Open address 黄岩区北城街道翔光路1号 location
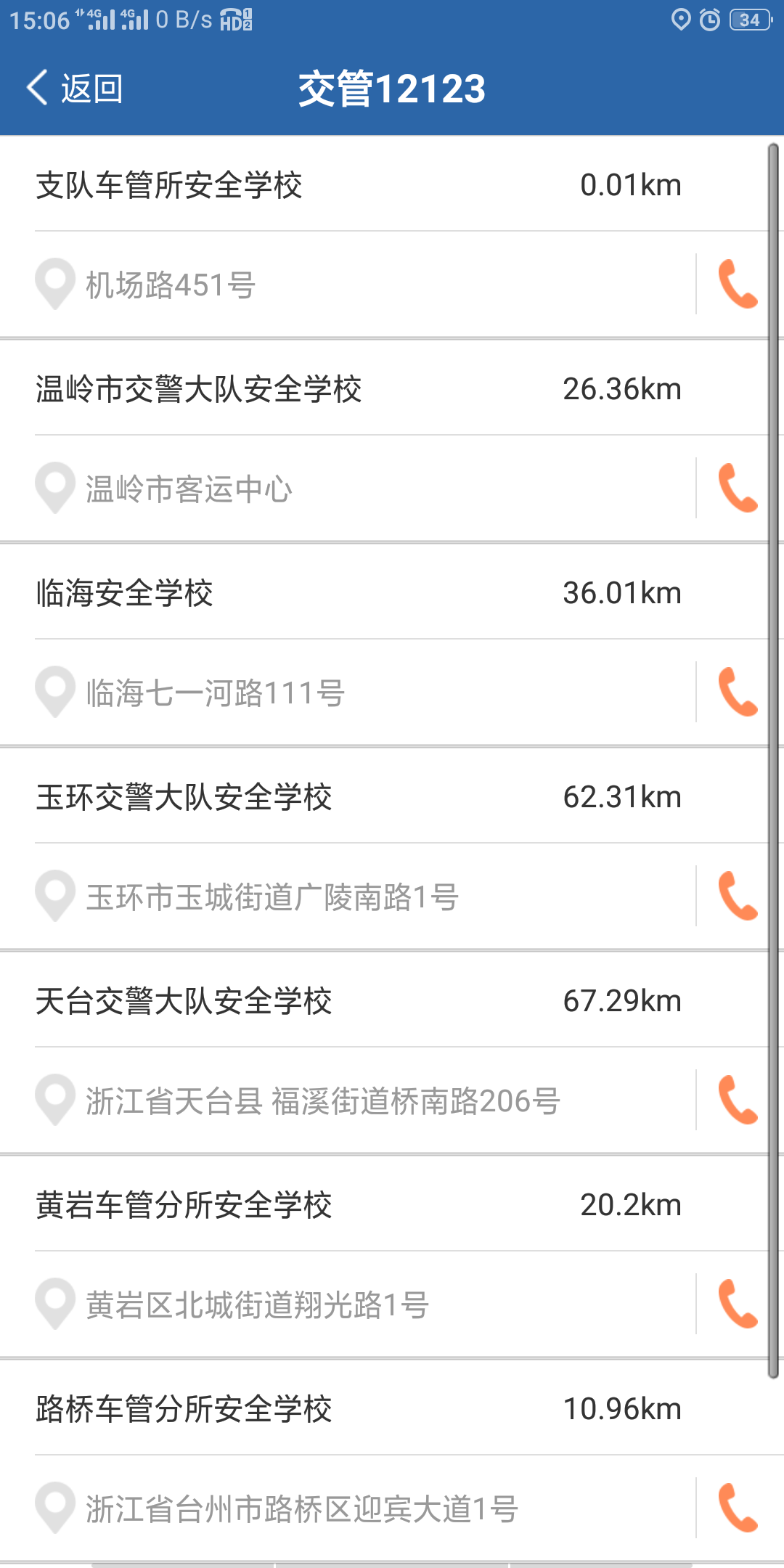The height and width of the screenshot is (1568, 784). pos(258,1305)
